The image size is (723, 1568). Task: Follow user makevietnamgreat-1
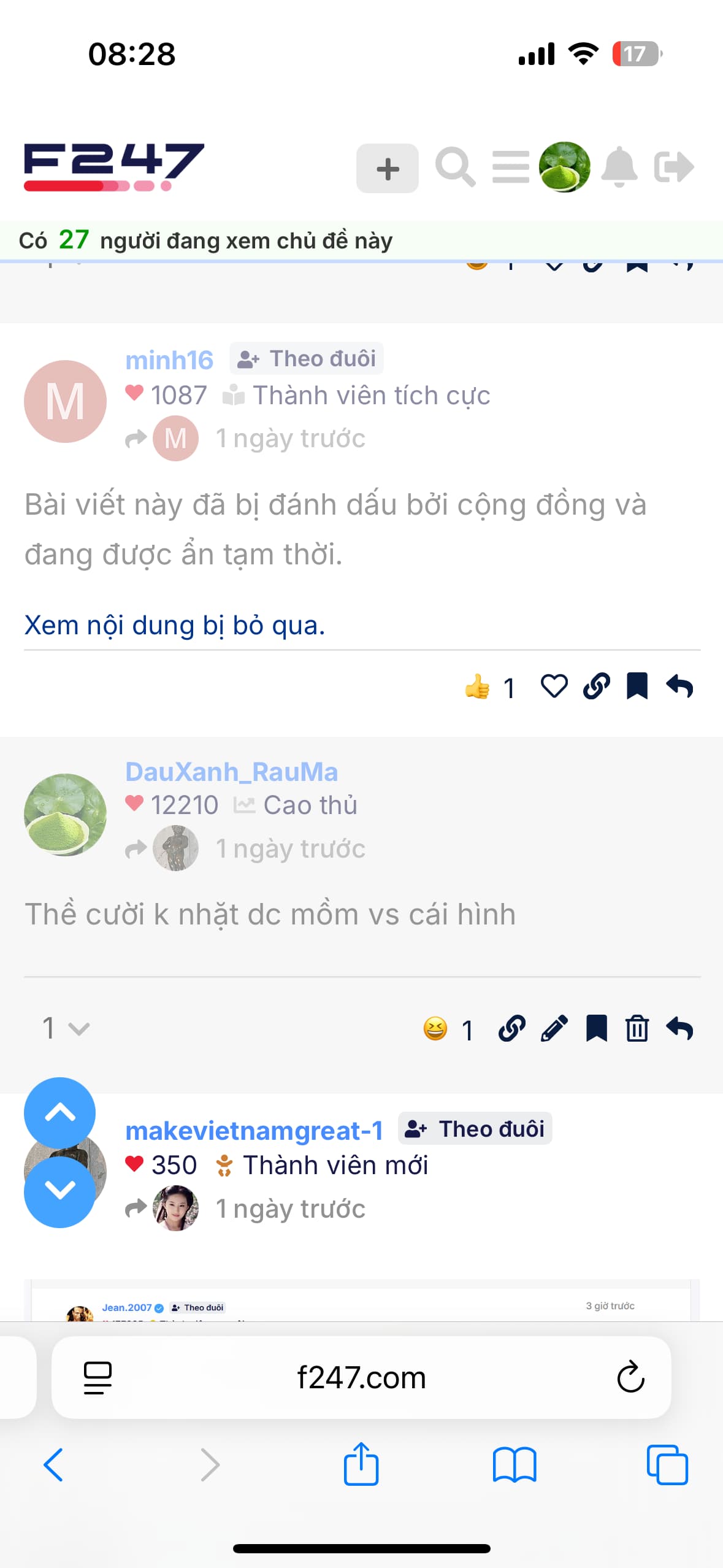[475, 1129]
